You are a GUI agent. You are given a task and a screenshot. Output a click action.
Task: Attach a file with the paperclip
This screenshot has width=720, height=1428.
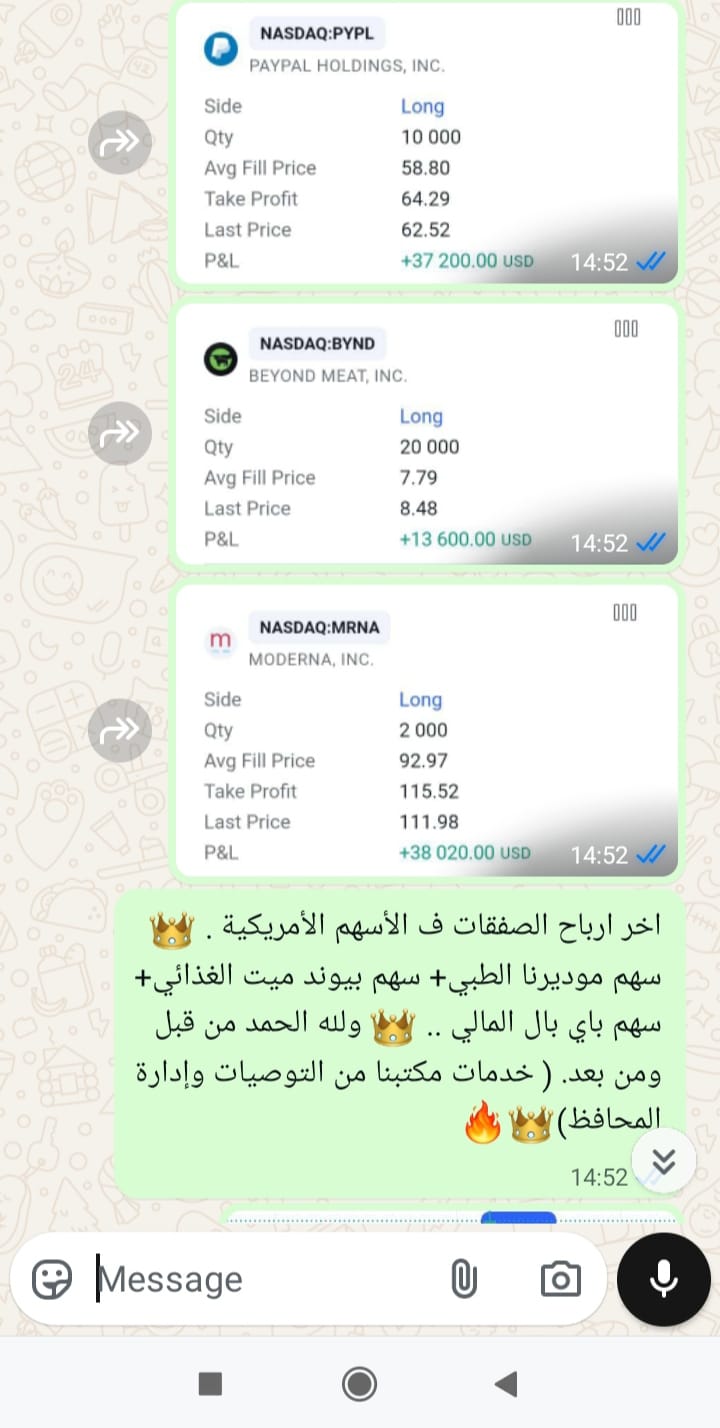tap(464, 1279)
